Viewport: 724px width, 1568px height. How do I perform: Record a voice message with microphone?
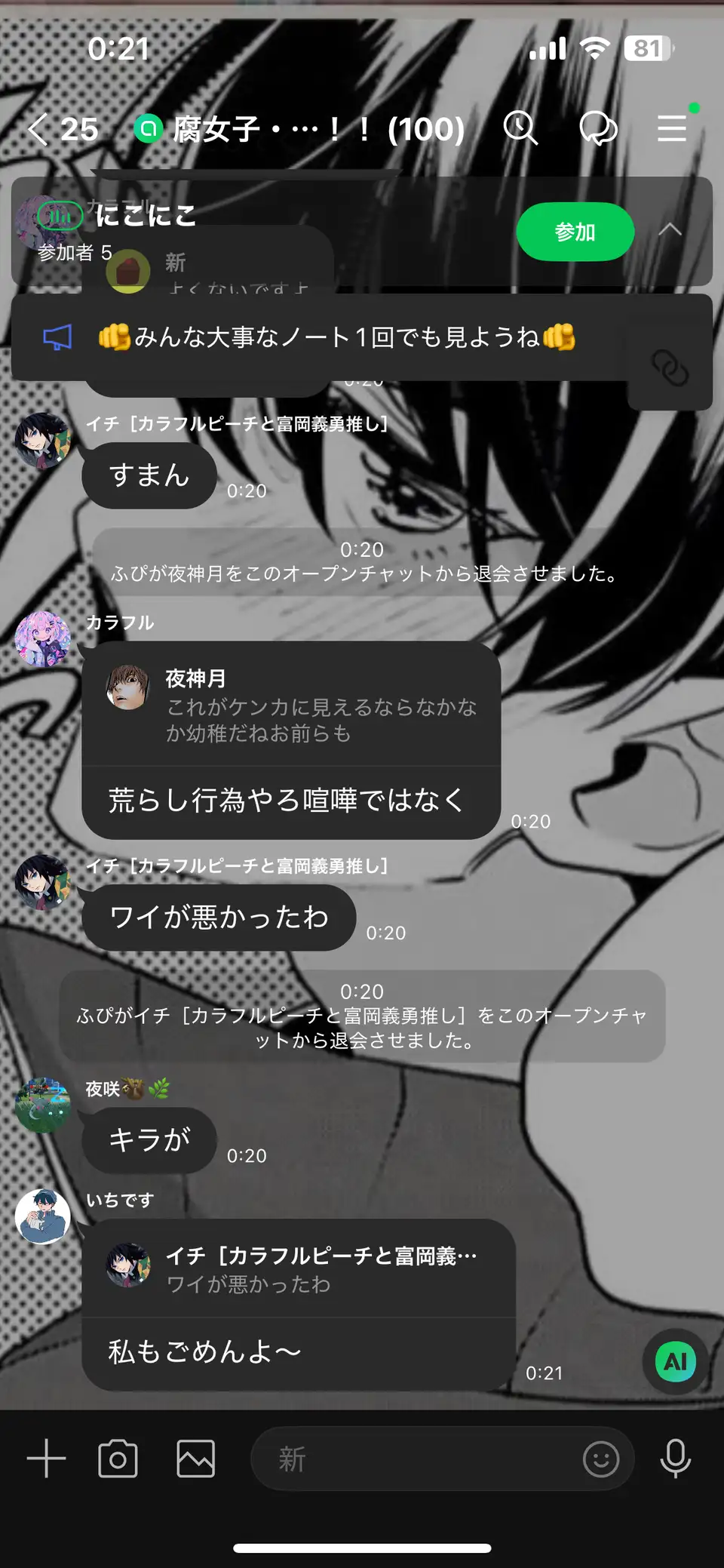[675, 1458]
